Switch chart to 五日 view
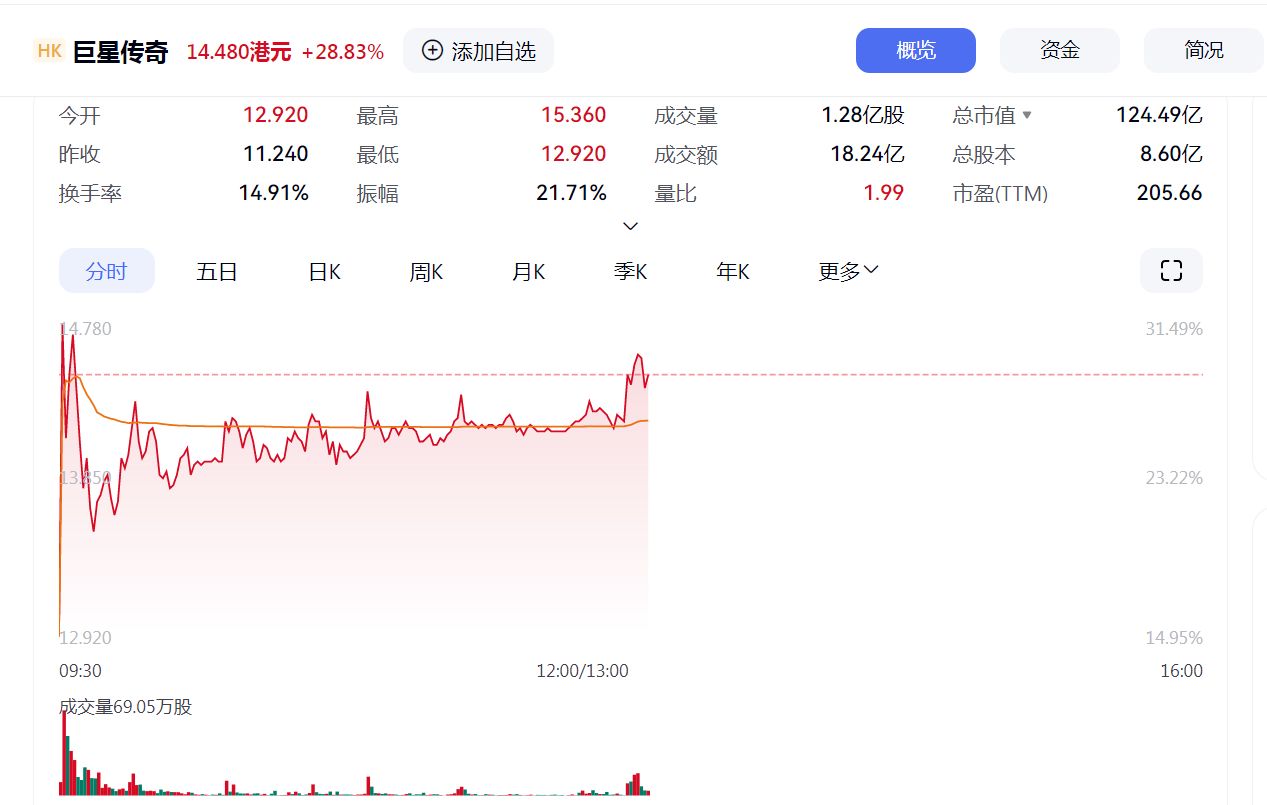The height and width of the screenshot is (805, 1267). coord(217,271)
